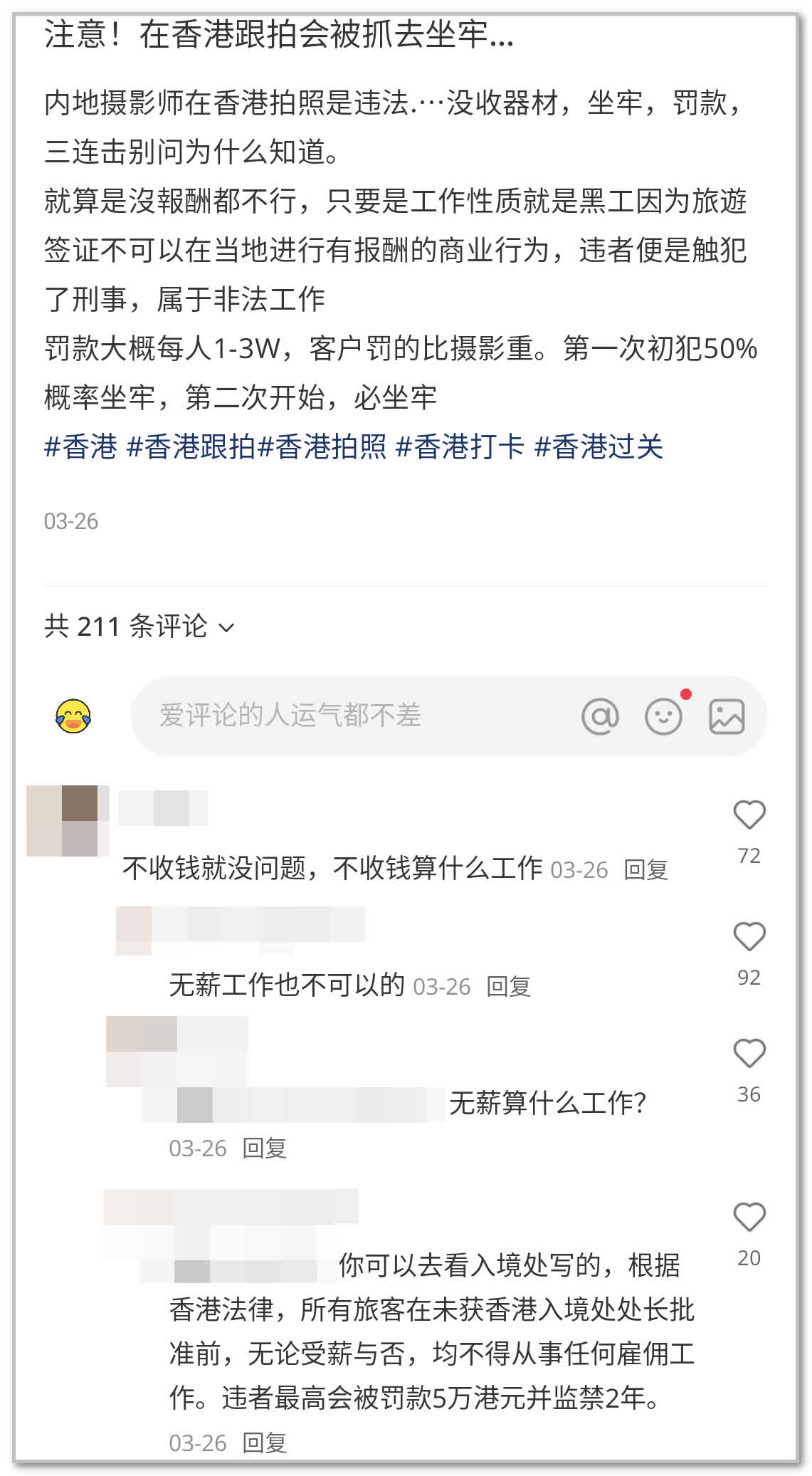Reply to the comment 不收钱算什么工作
Viewport: 812px width, 1476px height.
coord(645,869)
